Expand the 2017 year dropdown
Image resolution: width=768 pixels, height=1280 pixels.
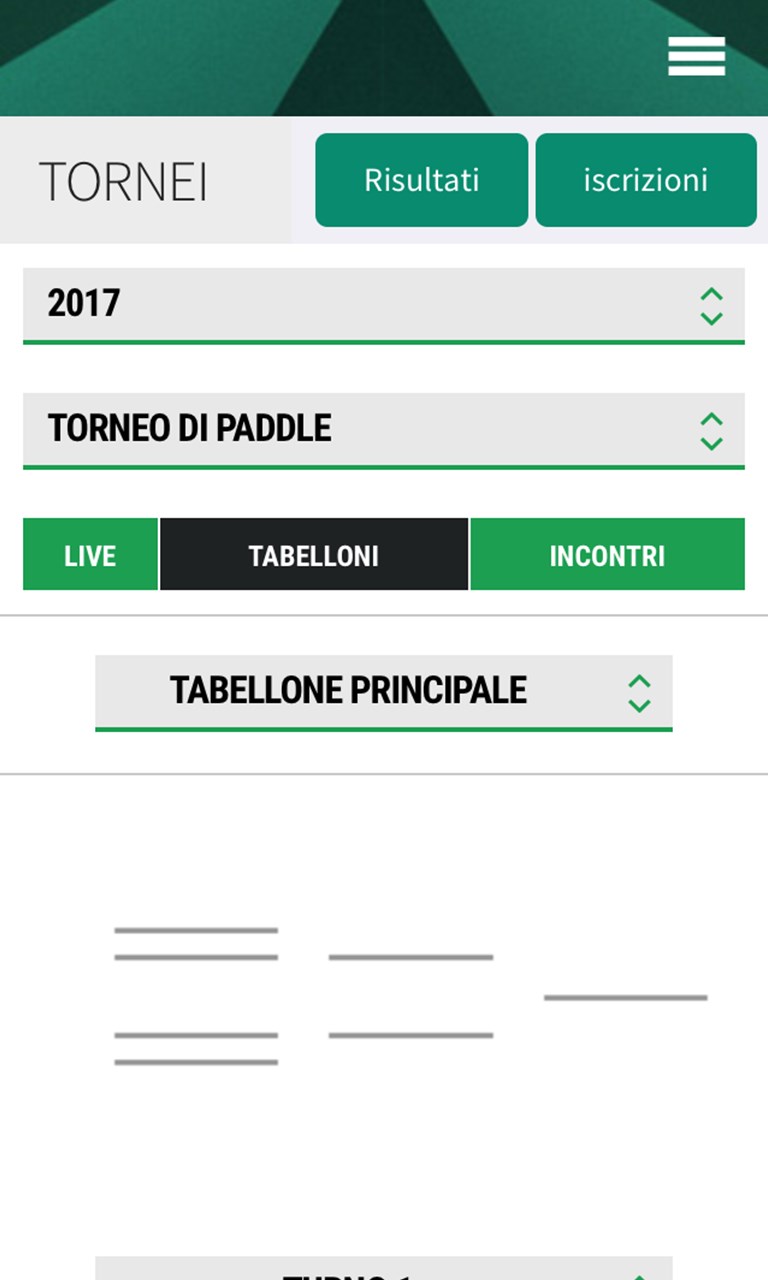click(383, 304)
